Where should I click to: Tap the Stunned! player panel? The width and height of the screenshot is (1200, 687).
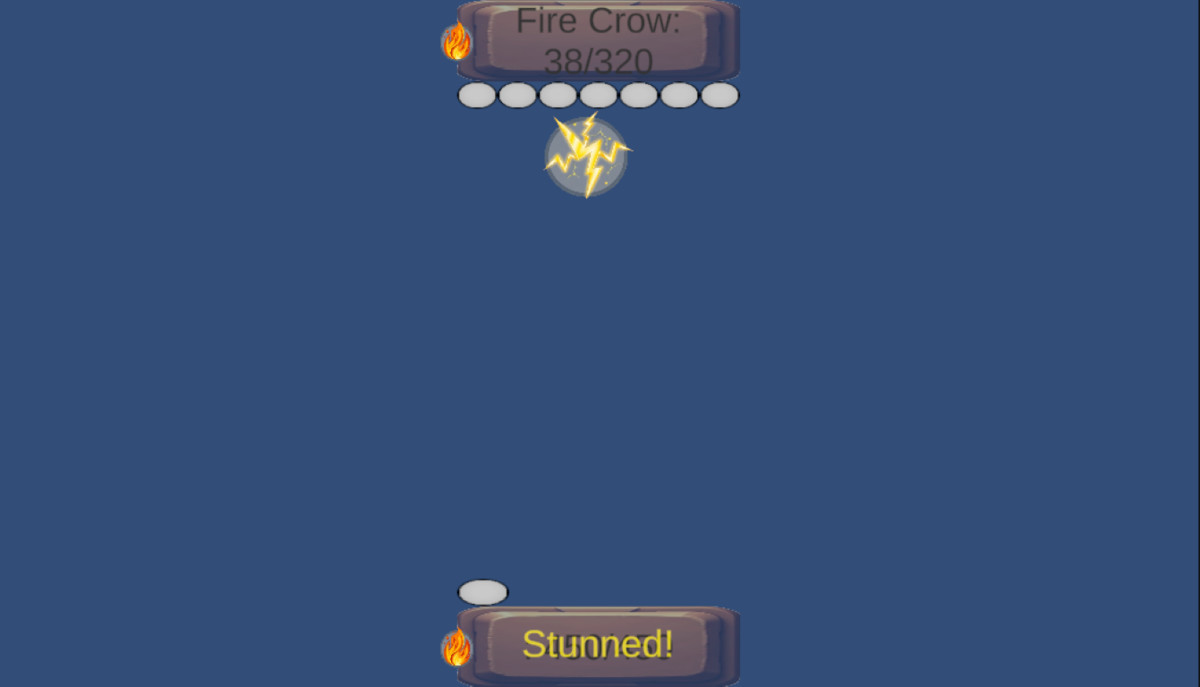pyautogui.click(x=598, y=645)
